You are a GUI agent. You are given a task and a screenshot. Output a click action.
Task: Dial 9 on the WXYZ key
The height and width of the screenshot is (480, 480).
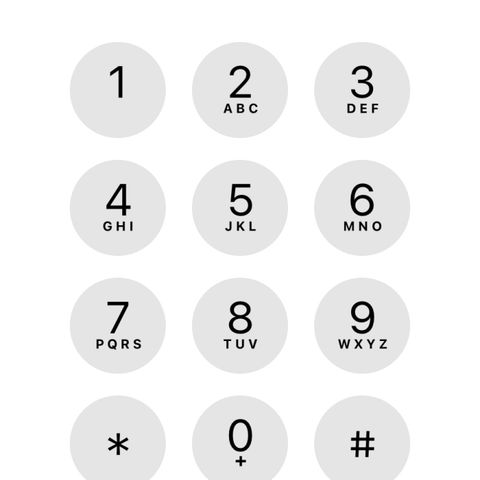pyautogui.click(x=362, y=325)
